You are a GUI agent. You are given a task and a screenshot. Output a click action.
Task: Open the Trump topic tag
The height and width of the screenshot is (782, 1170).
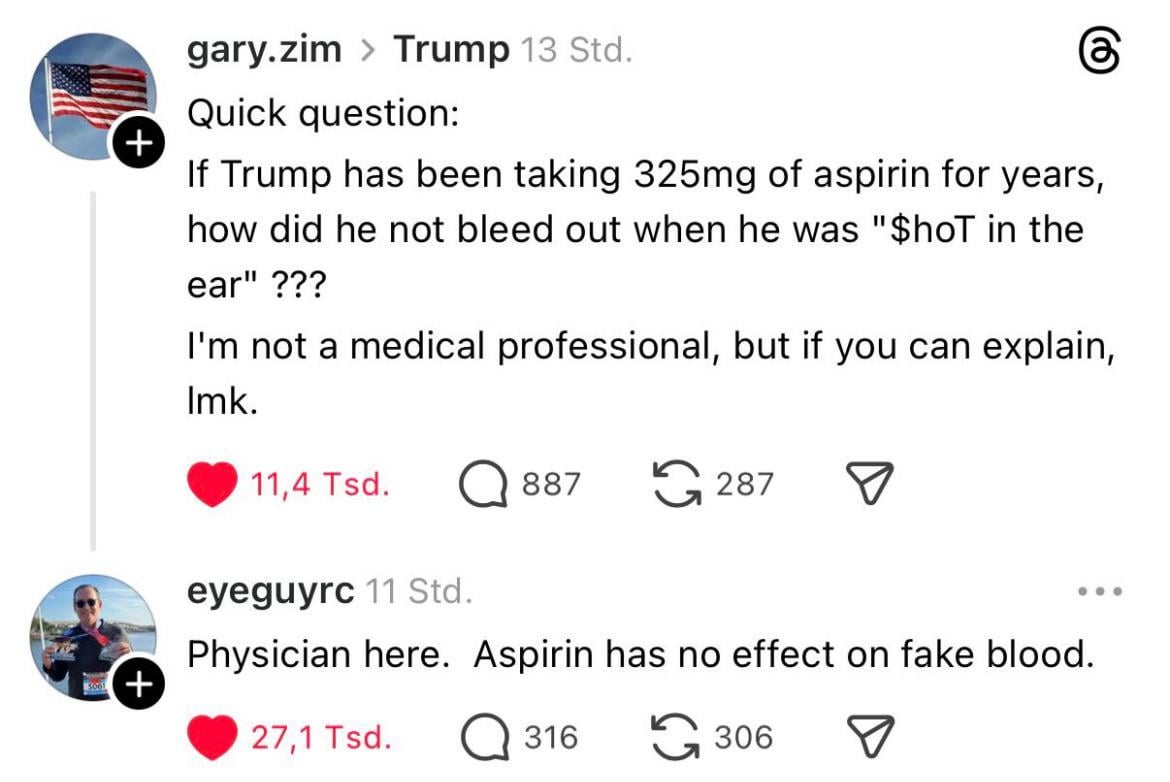coord(451,49)
